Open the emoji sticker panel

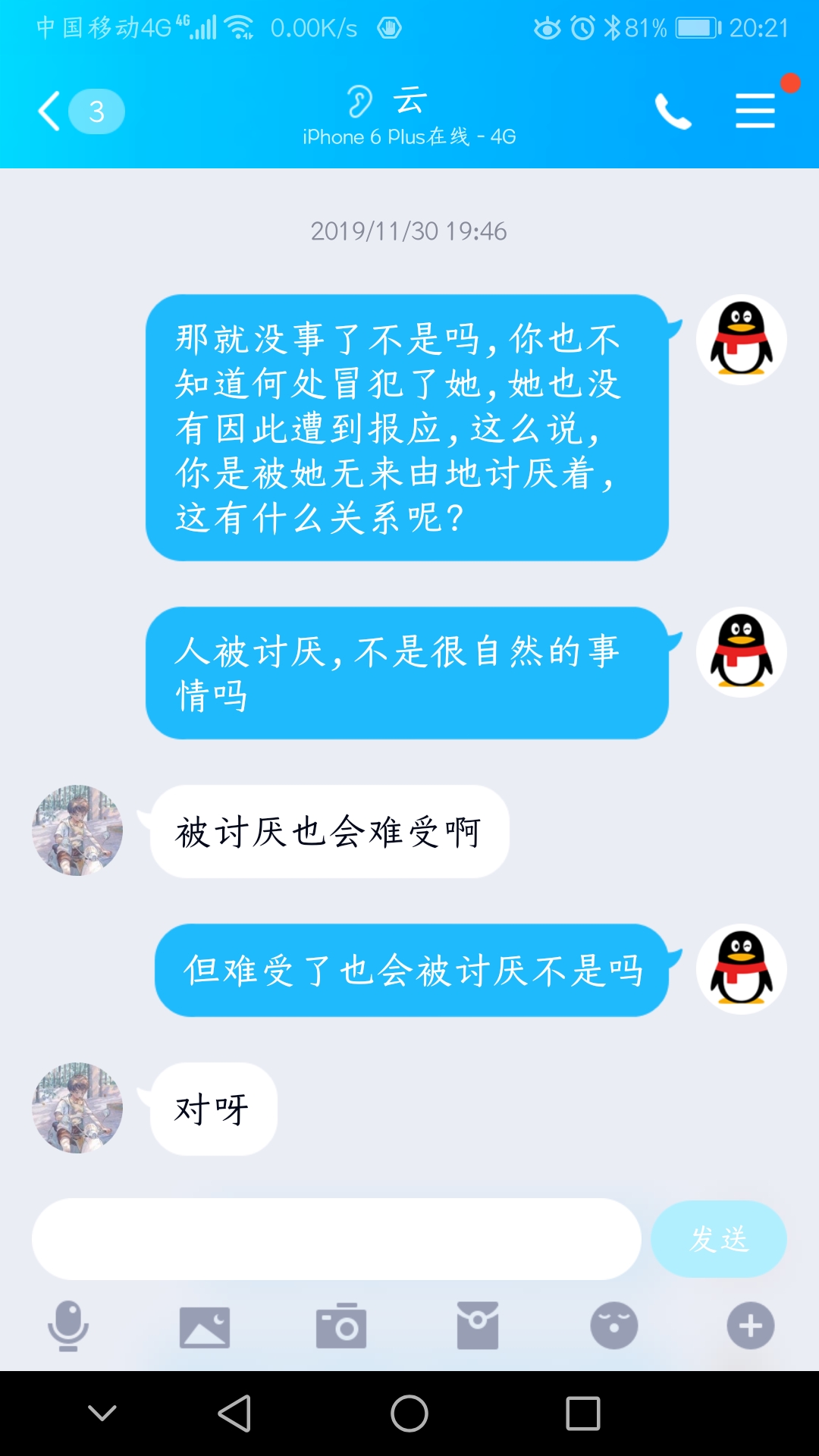(614, 1326)
